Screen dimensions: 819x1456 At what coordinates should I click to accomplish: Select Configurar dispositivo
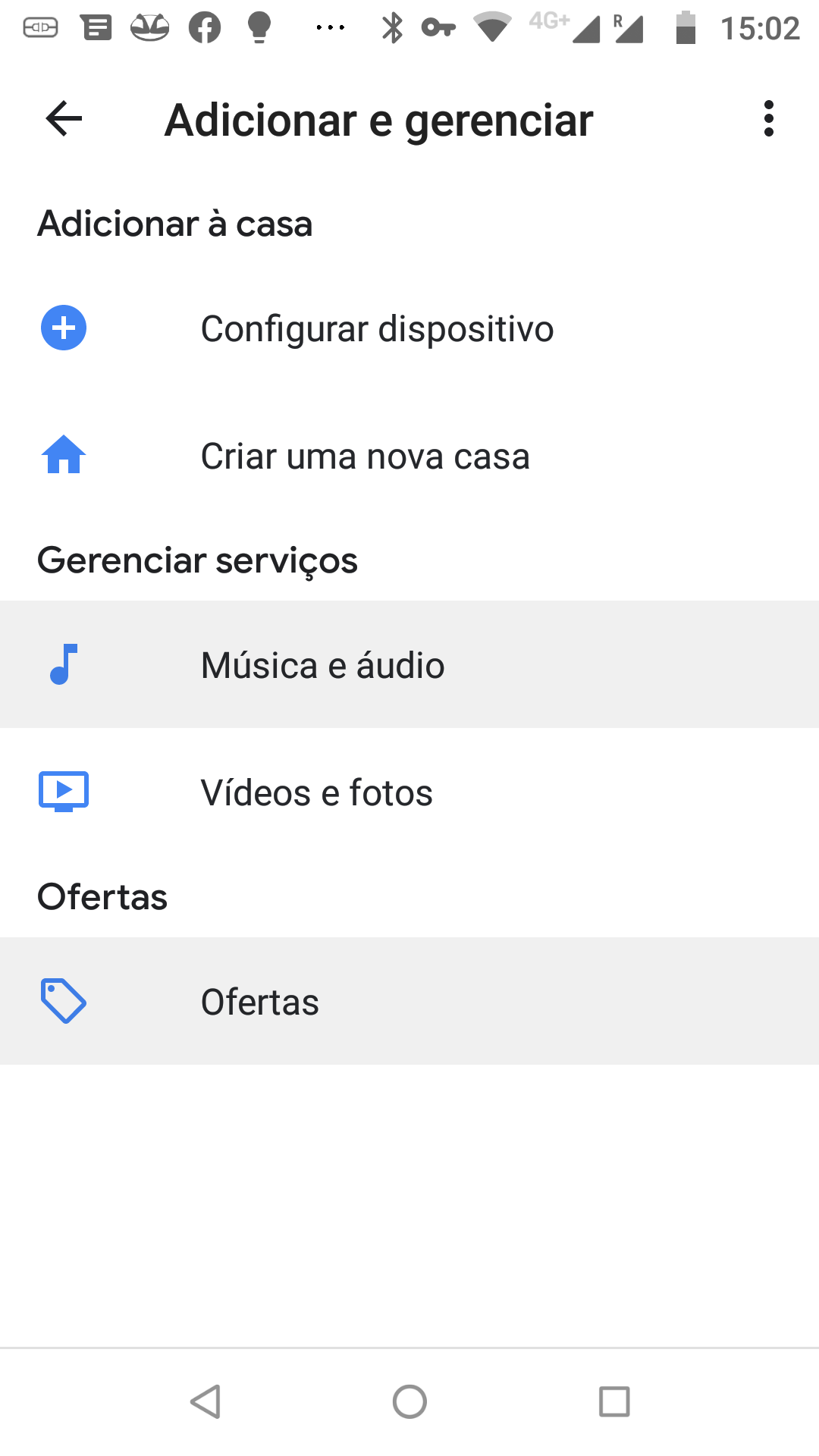377,329
